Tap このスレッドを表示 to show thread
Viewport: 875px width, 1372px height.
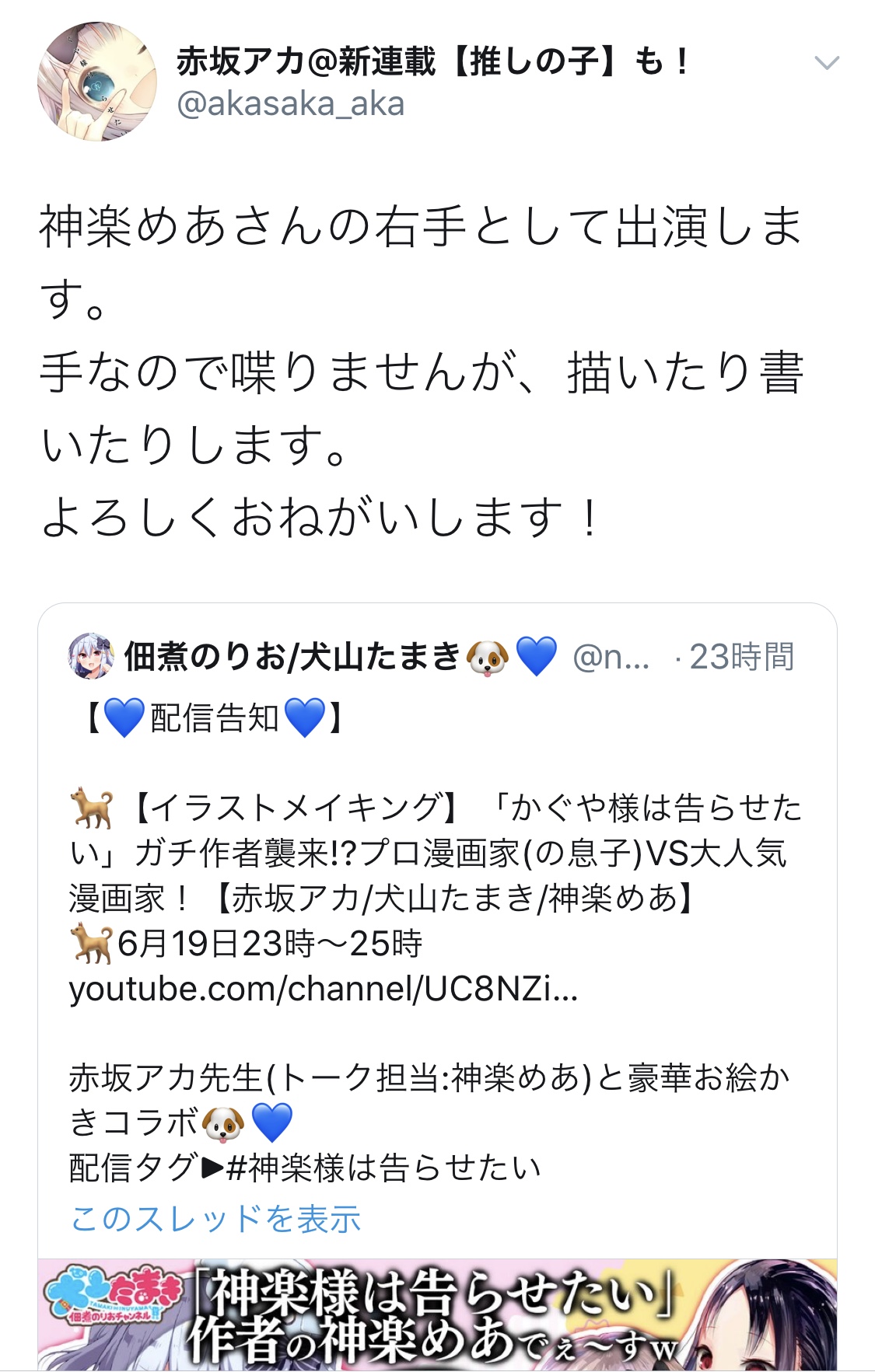point(215,1218)
